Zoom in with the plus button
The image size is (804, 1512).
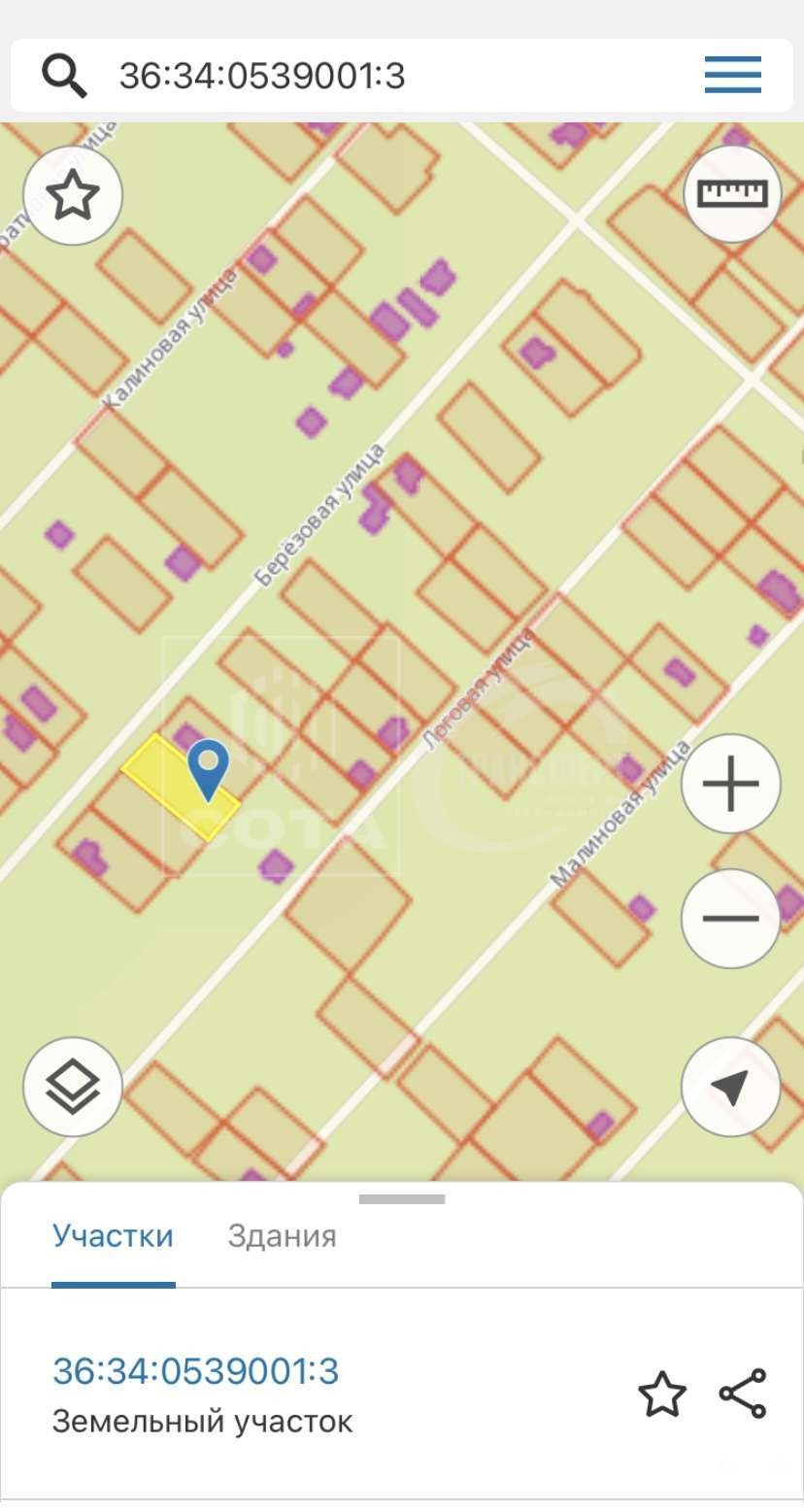(730, 785)
